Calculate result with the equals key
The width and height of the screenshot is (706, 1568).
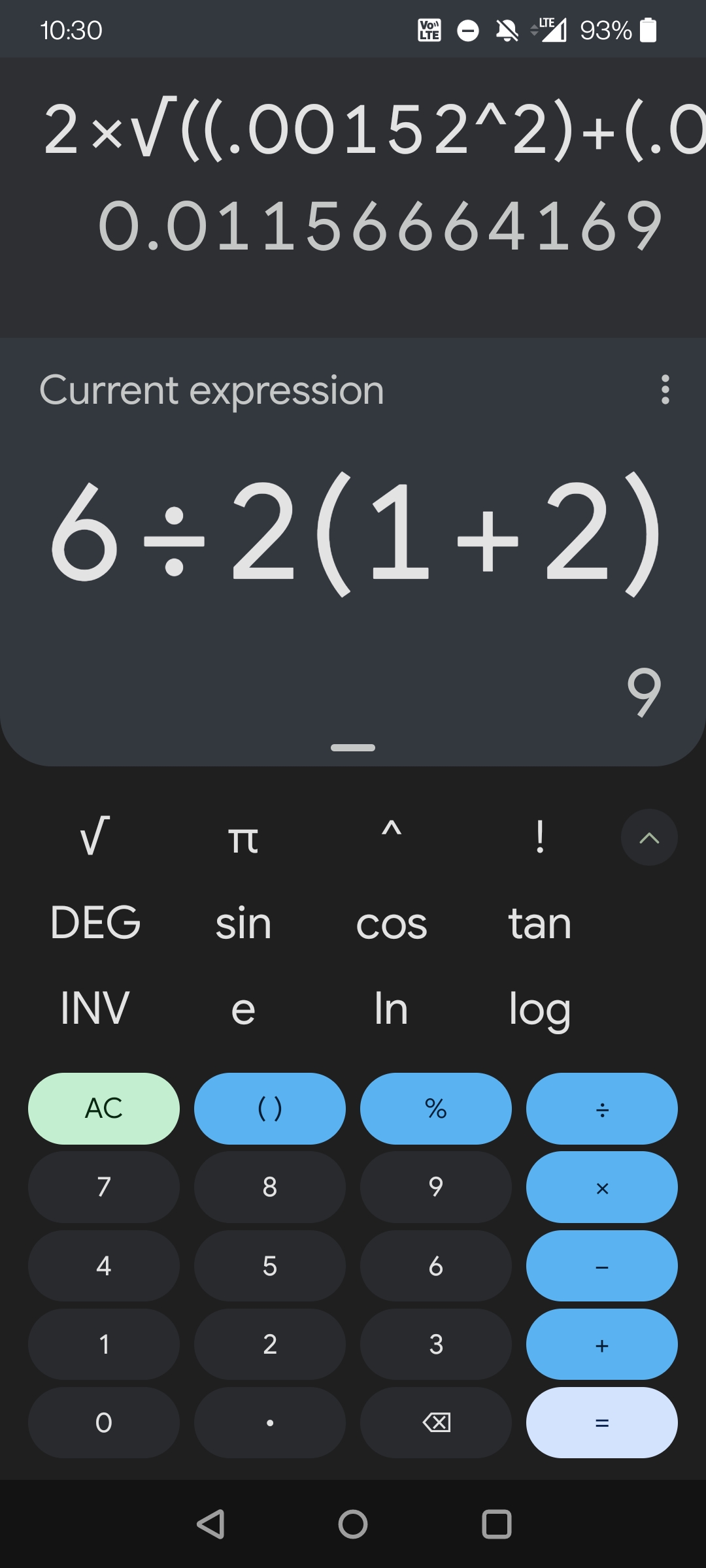[601, 1422]
